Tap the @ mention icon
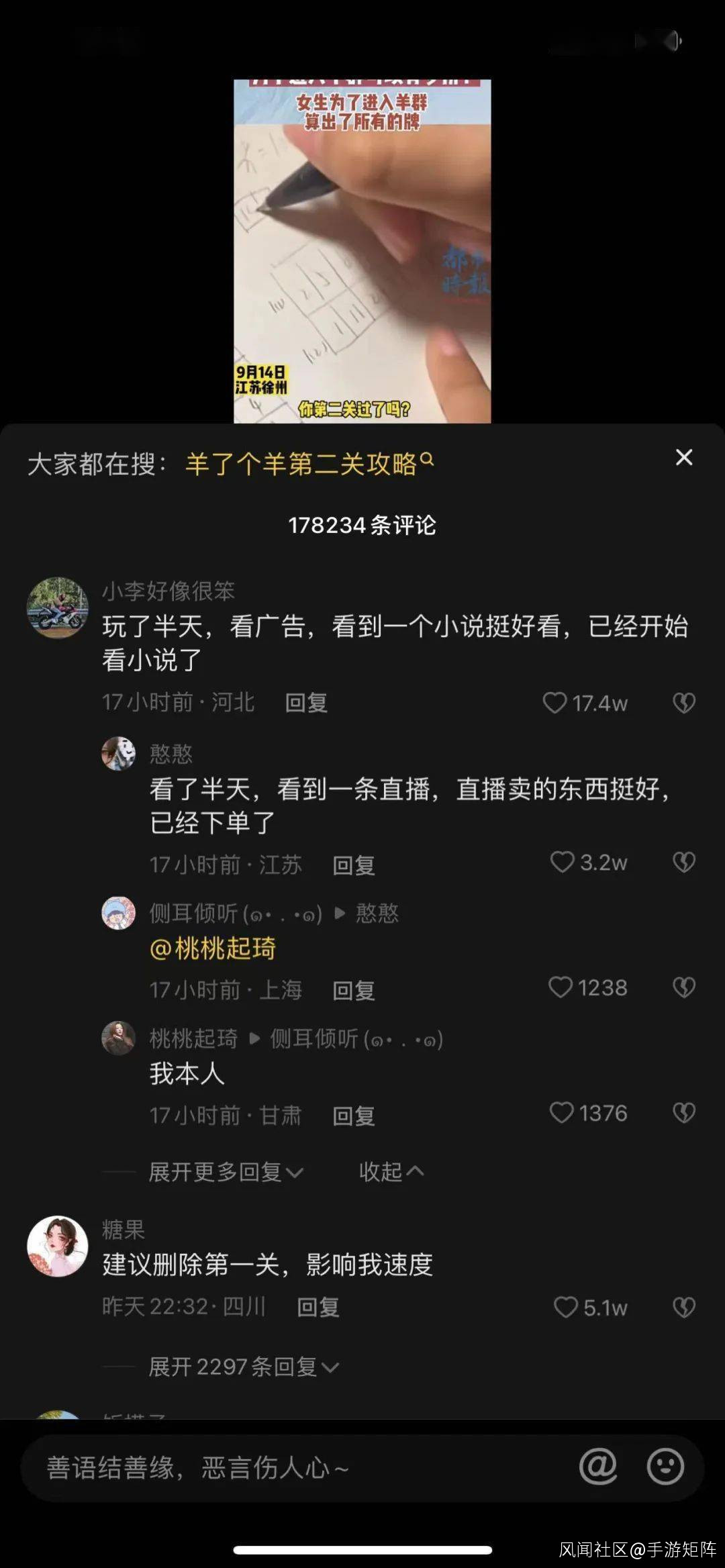Viewport: 725px width, 1568px height. tap(597, 1466)
